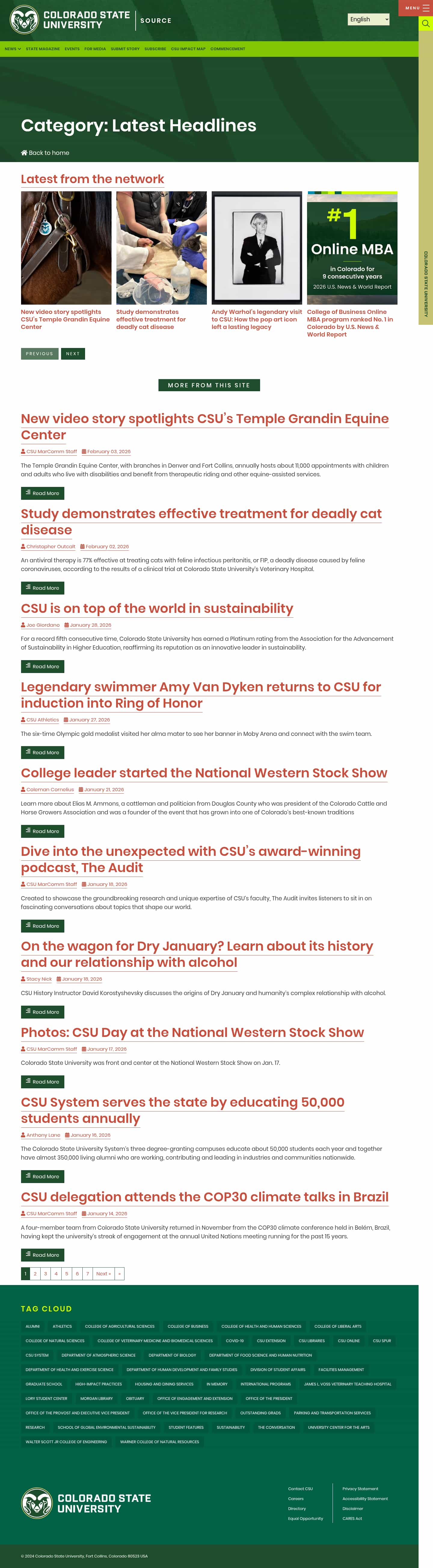433x1568 pixels.
Task: Show the Next set of network stories
Action: pos(72,354)
